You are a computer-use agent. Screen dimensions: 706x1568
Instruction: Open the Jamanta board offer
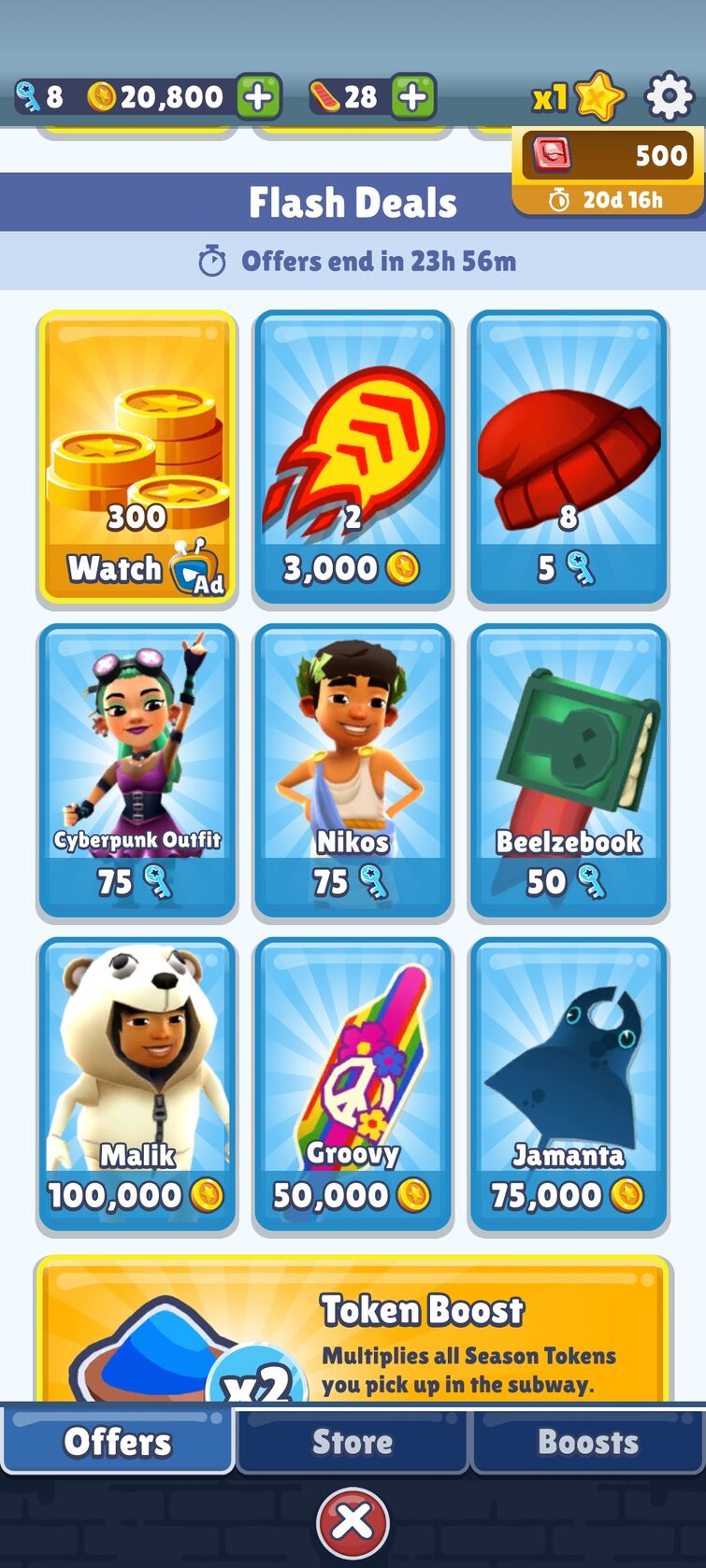(x=569, y=1084)
